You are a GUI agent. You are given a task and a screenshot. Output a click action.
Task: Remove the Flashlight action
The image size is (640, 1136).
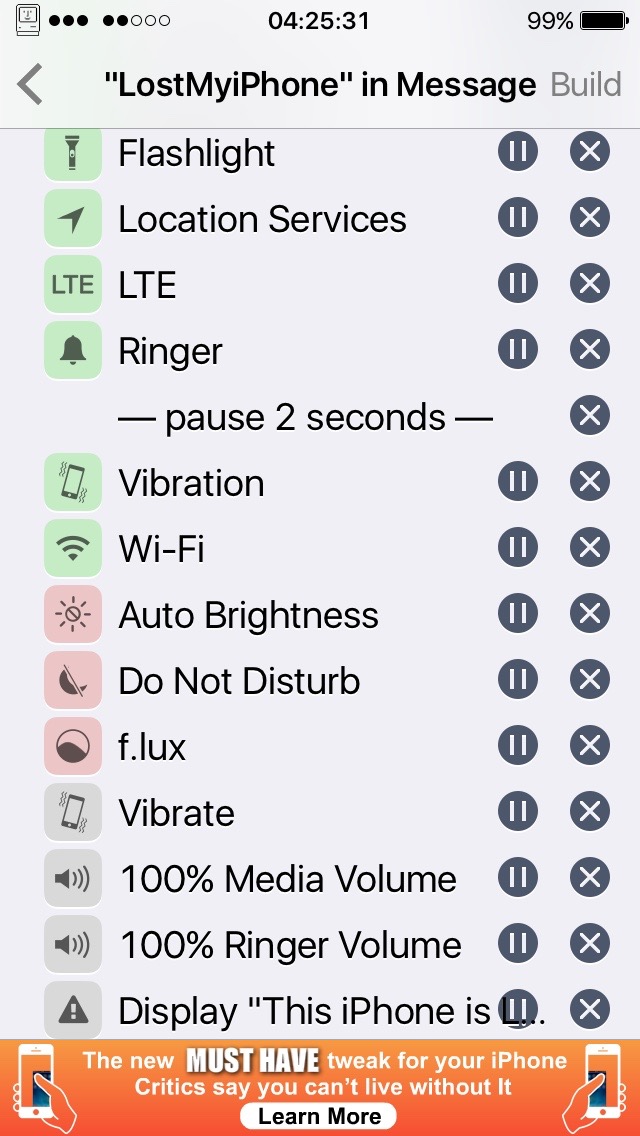[x=589, y=151]
